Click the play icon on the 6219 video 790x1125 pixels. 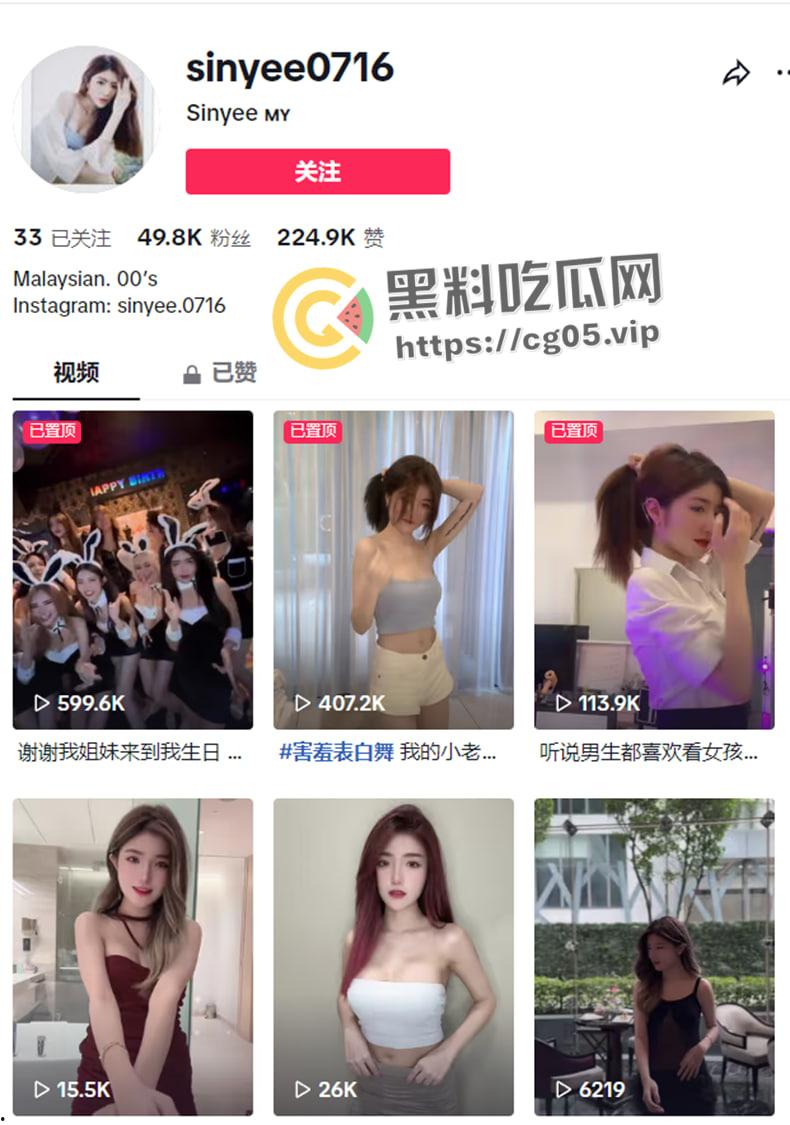click(x=566, y=1091)
